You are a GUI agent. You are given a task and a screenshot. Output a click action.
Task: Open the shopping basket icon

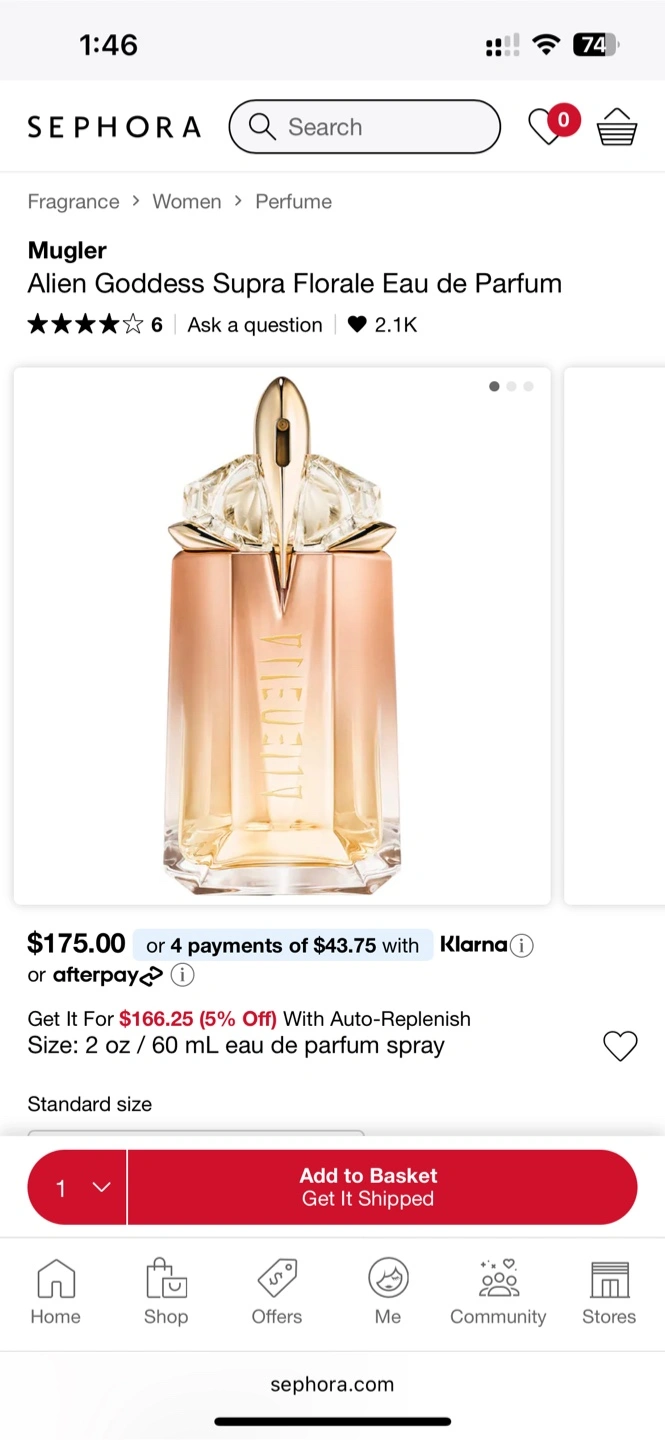(x=617, y=127)
